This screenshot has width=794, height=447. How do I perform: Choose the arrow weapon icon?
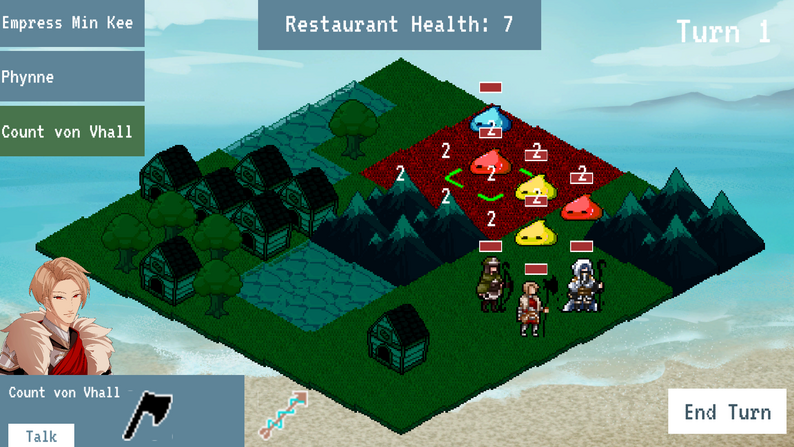click(x=283, y=414)
